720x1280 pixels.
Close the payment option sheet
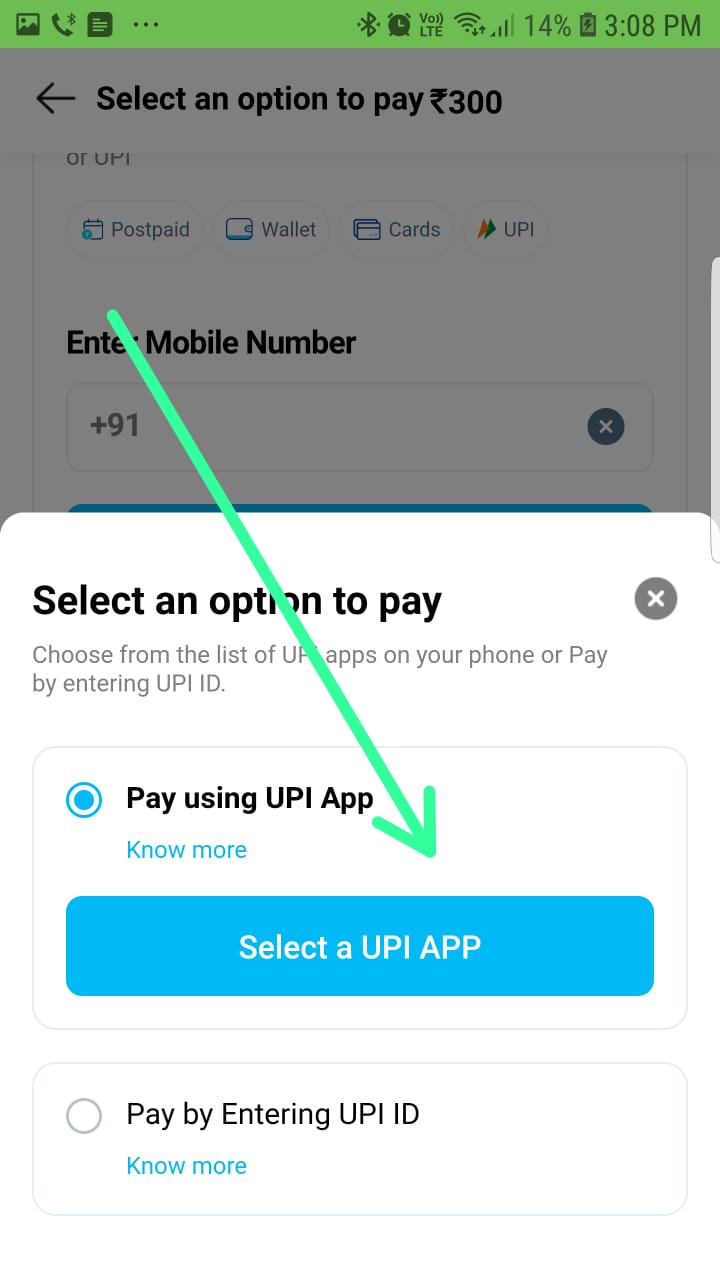point(656,599)
